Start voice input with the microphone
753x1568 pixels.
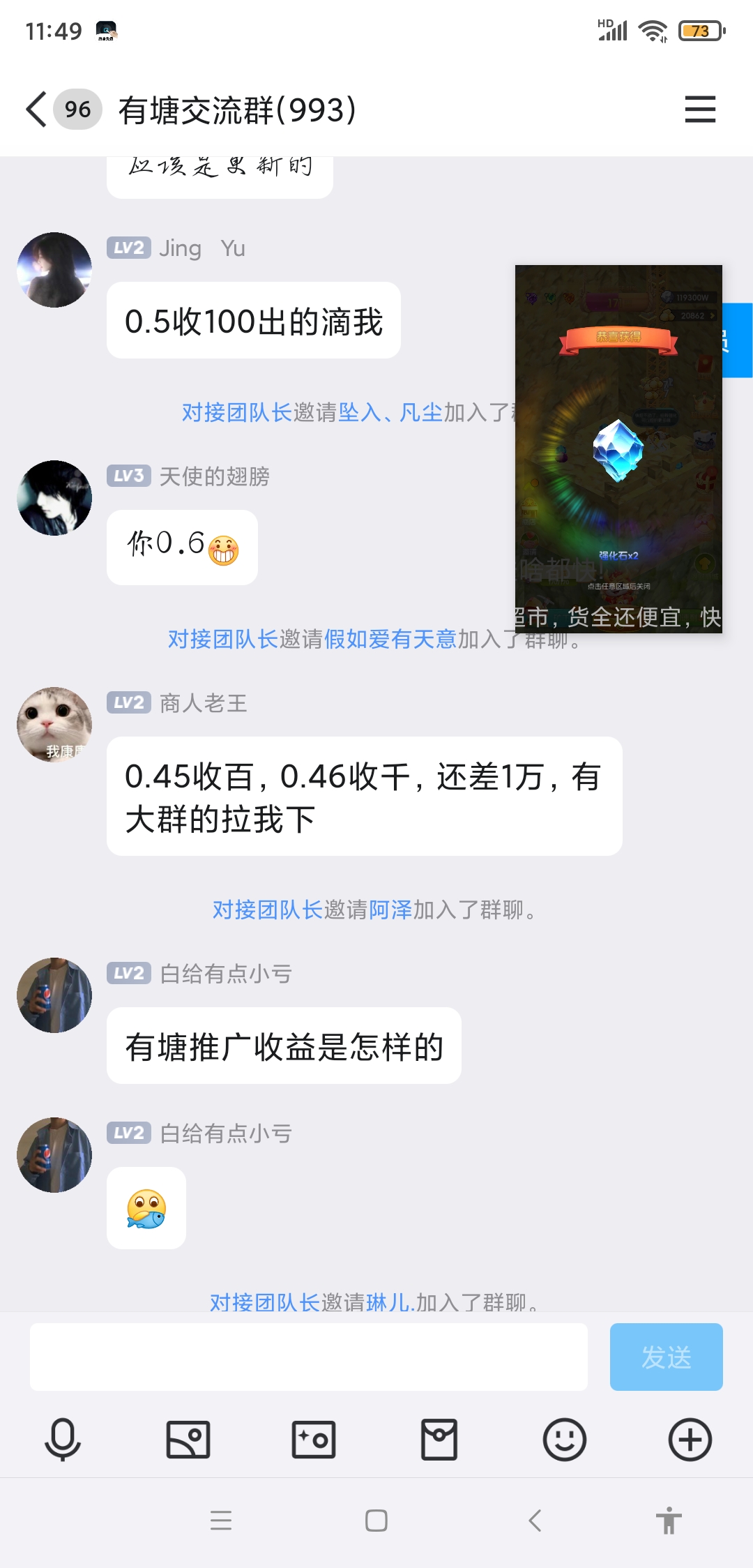63,1440
